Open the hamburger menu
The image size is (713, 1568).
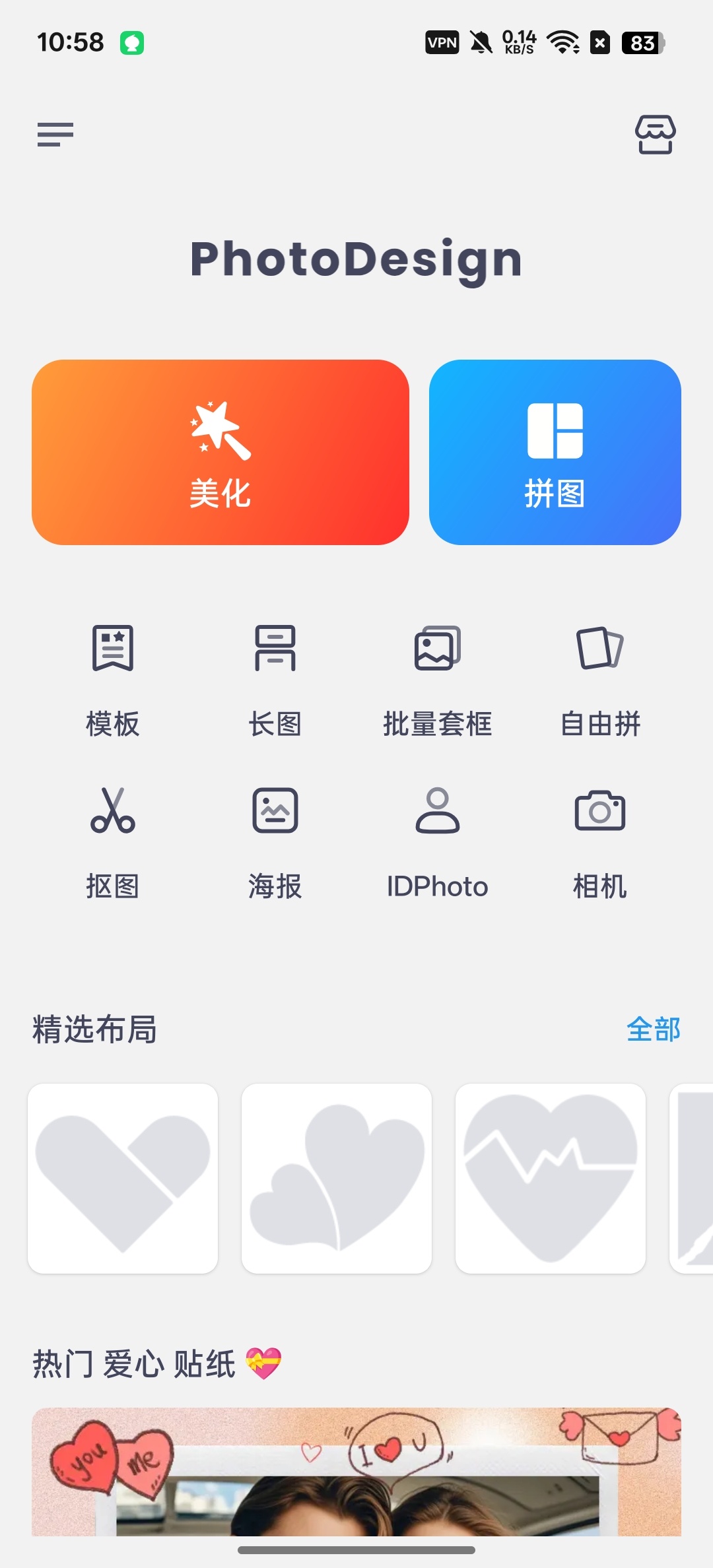pos(55,135)
